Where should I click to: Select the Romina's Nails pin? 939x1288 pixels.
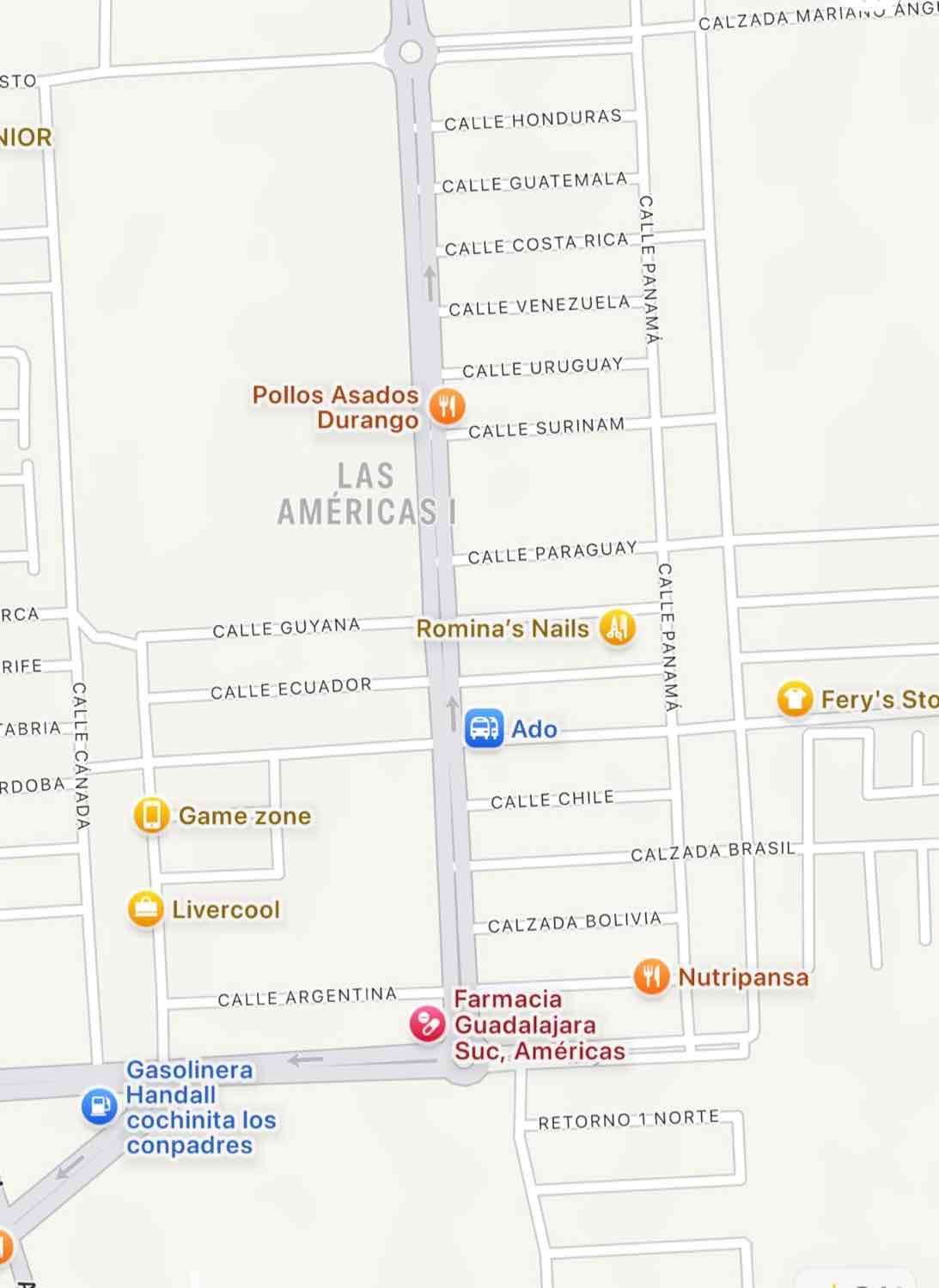(x=617, y=628)
